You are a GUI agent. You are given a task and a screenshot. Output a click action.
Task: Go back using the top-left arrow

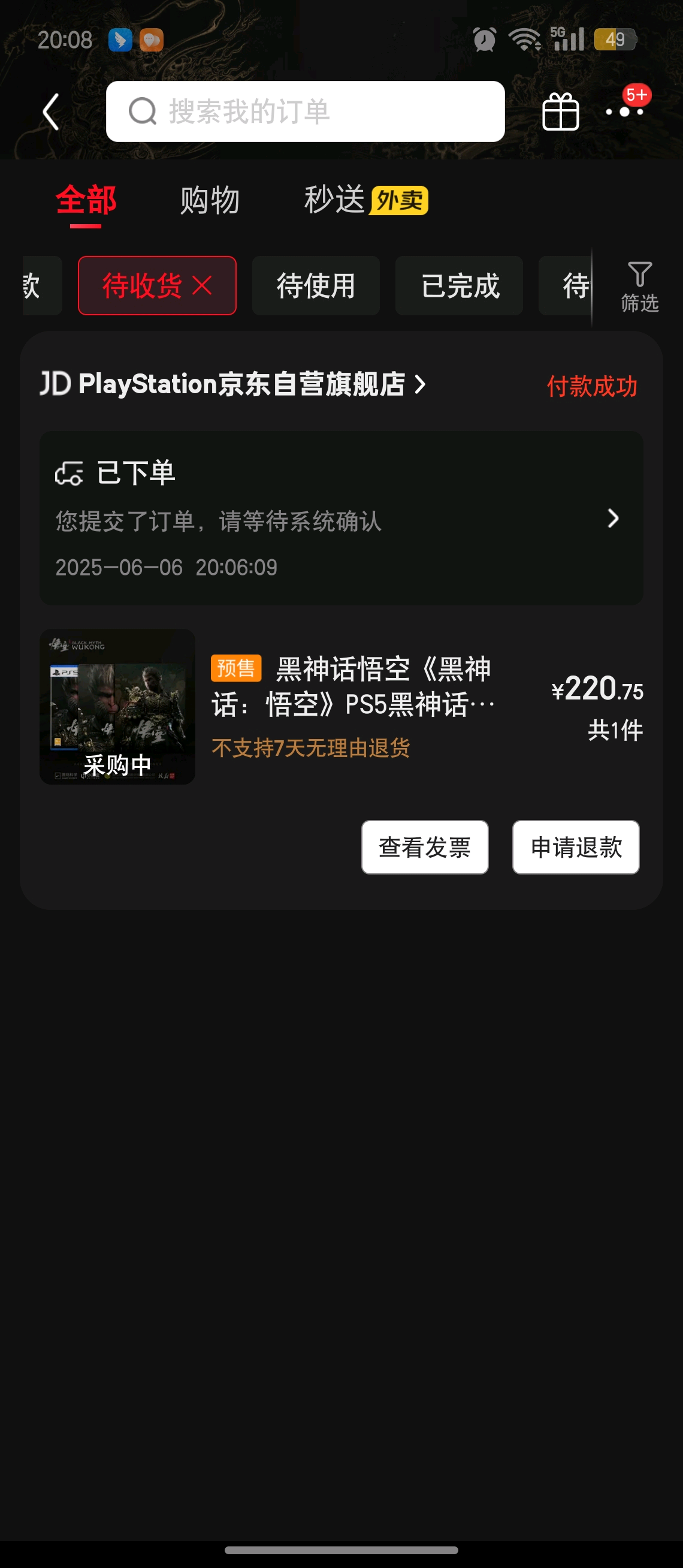(x=51, y=112)
